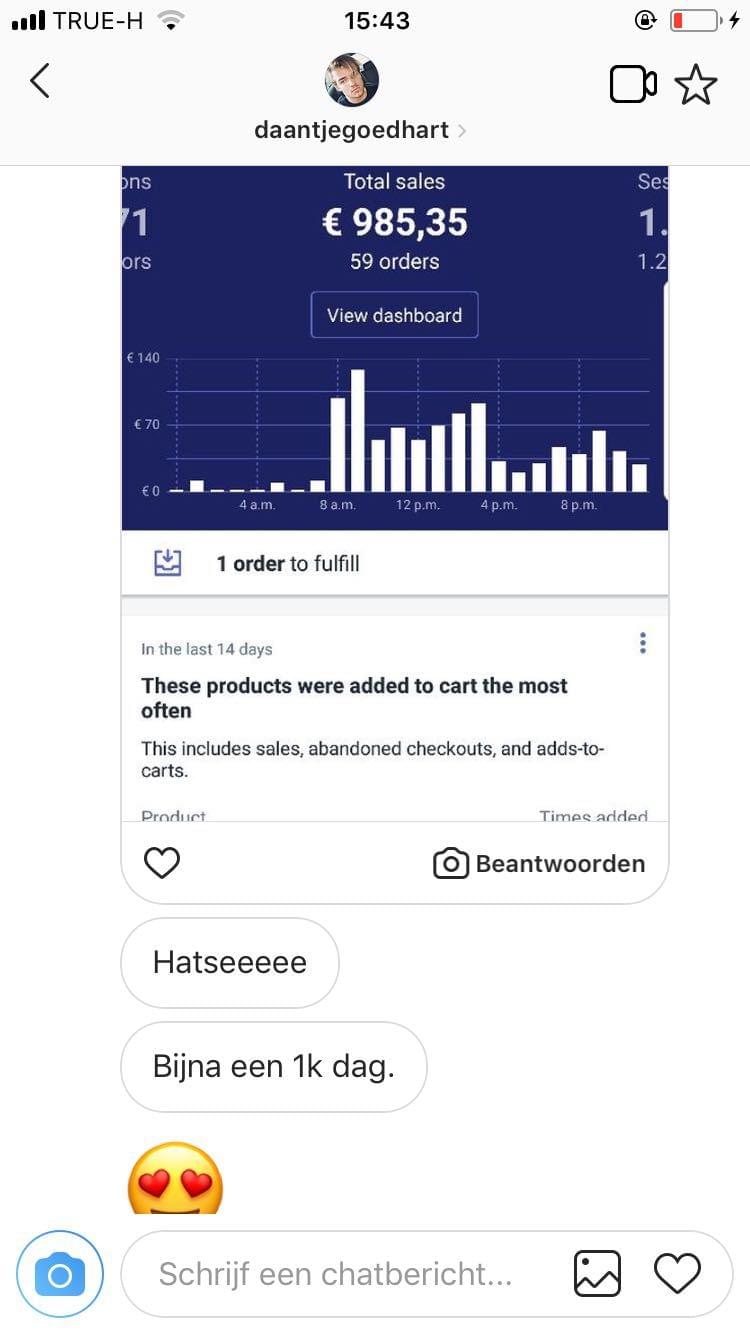This screenshot has width=750, height=1334.
Task: Star this conversation
Action: 696,85
